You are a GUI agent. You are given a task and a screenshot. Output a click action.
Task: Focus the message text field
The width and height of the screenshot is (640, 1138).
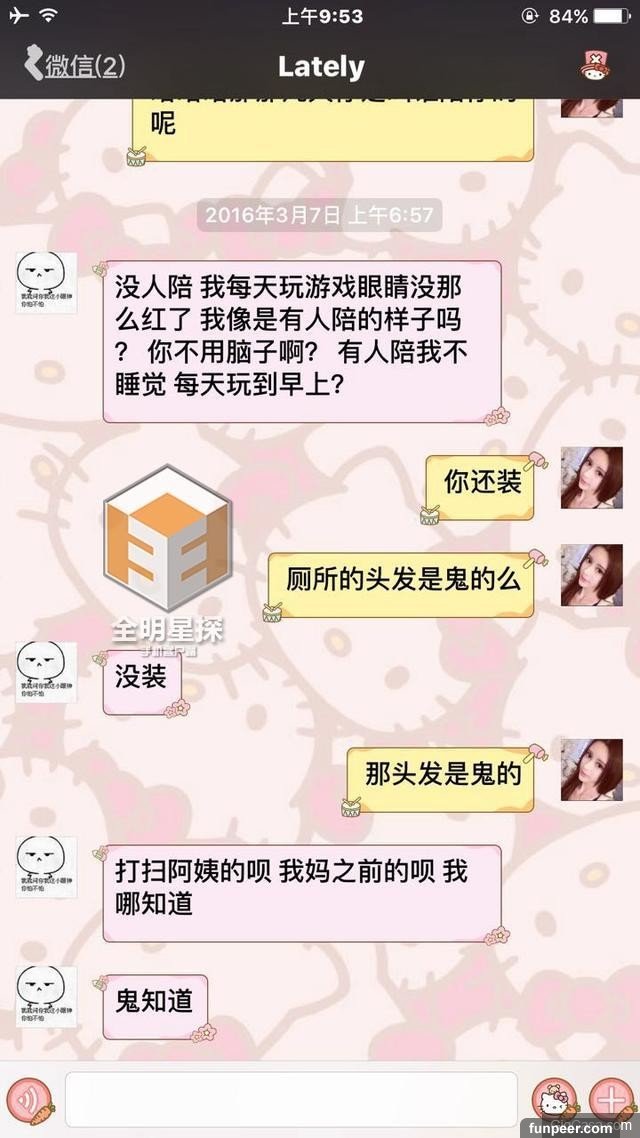click(291, 1098)
